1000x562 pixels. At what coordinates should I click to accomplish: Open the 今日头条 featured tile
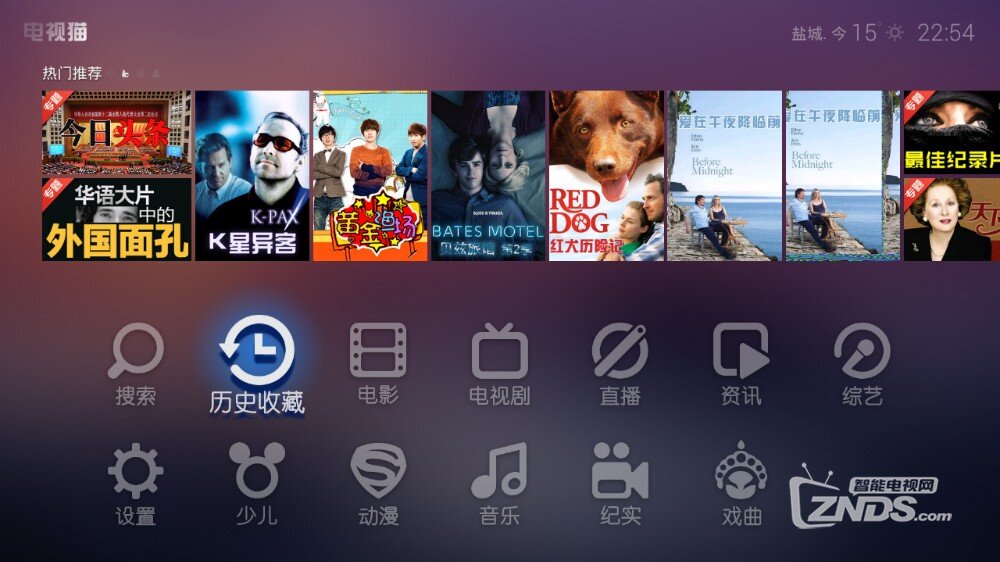[116, 132]
